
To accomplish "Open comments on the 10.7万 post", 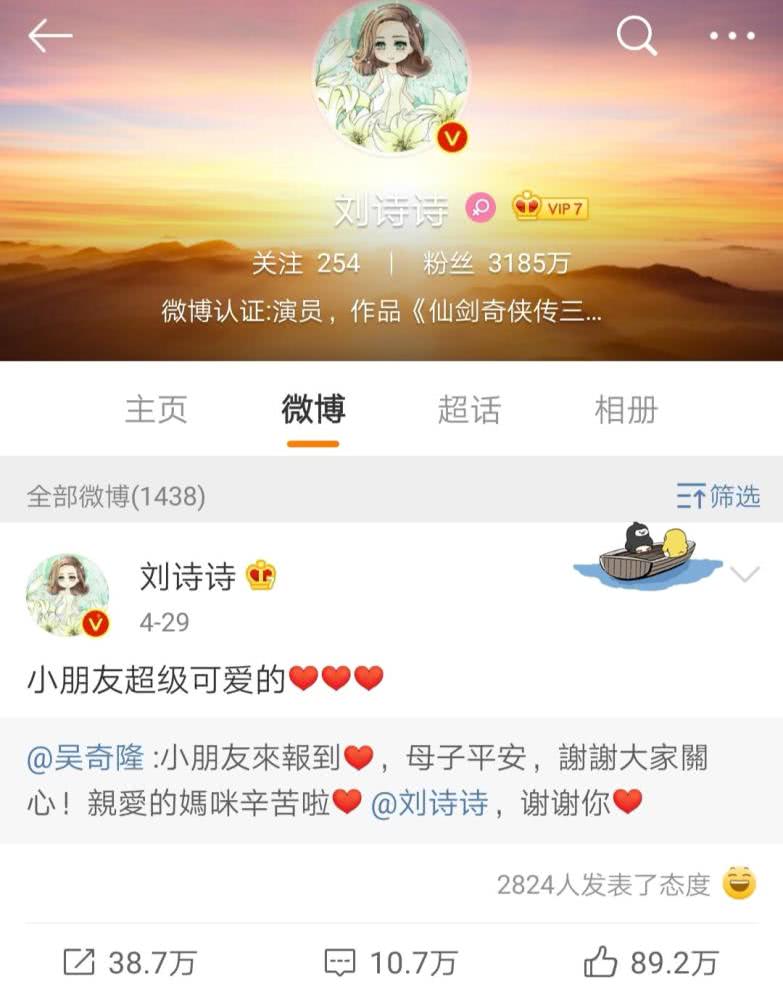I will pyautogui.click(x=391, y=963).
